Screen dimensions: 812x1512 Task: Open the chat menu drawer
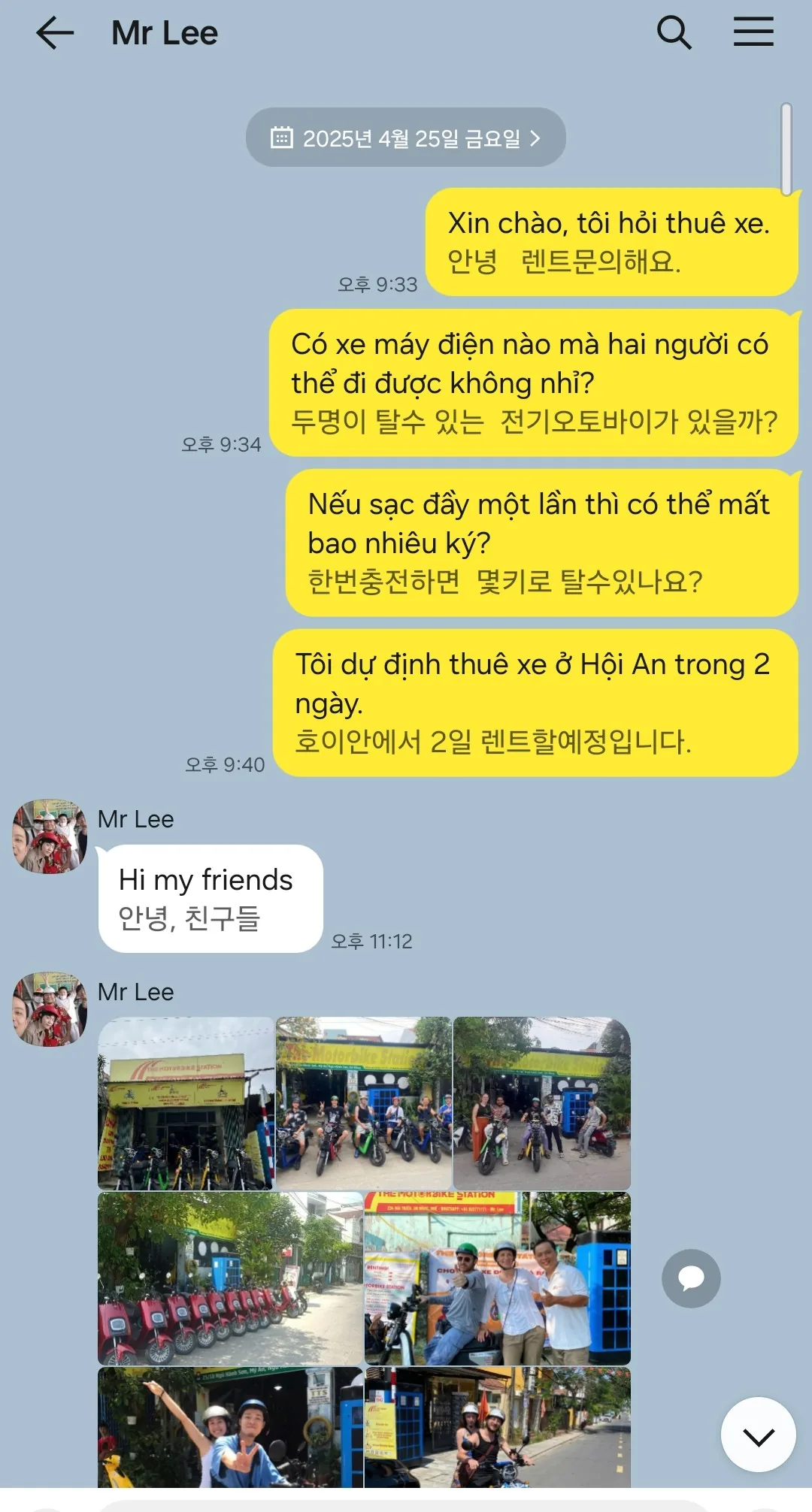point(753,33)
